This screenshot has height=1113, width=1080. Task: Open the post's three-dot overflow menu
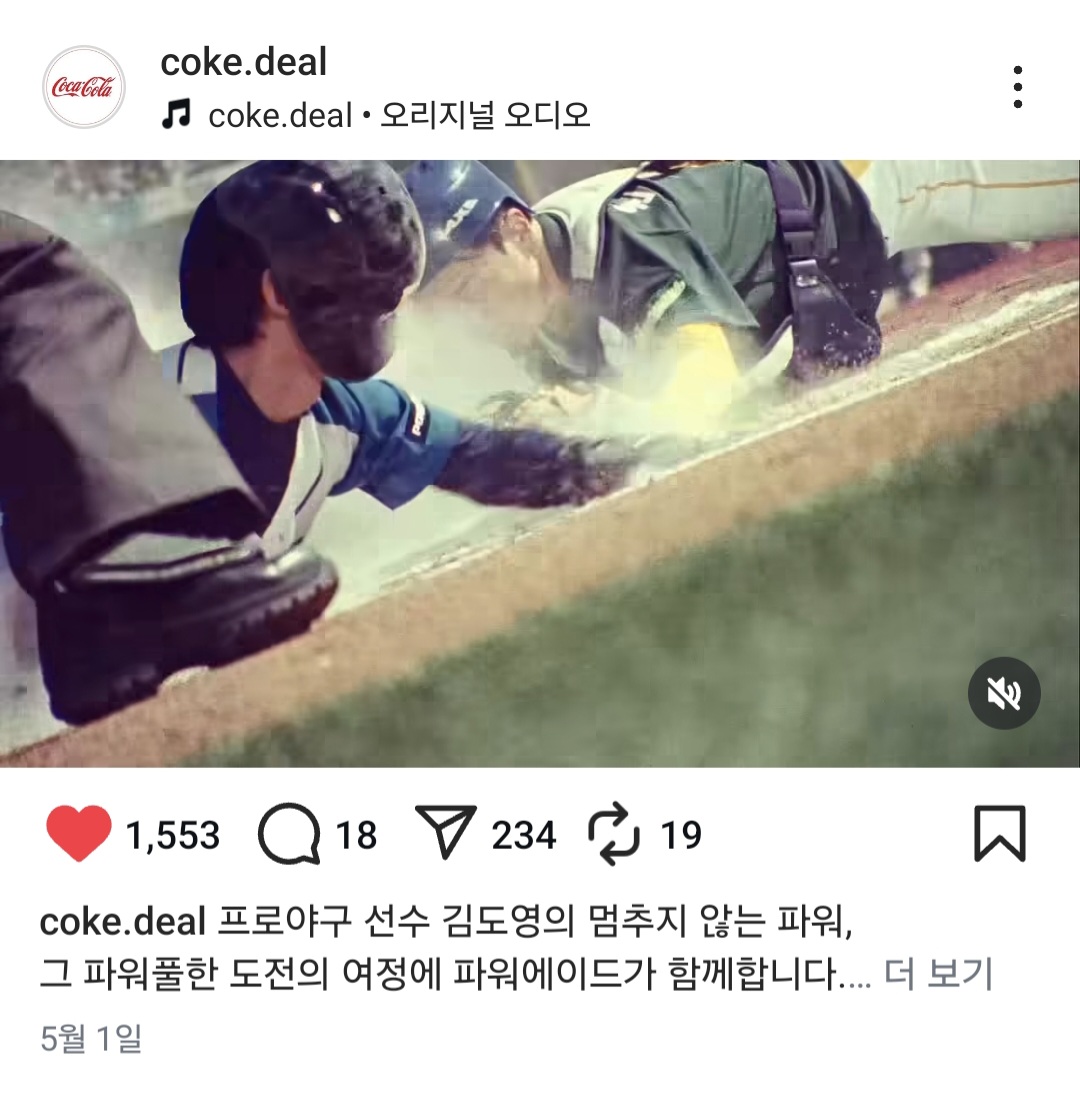point(1017,88)
